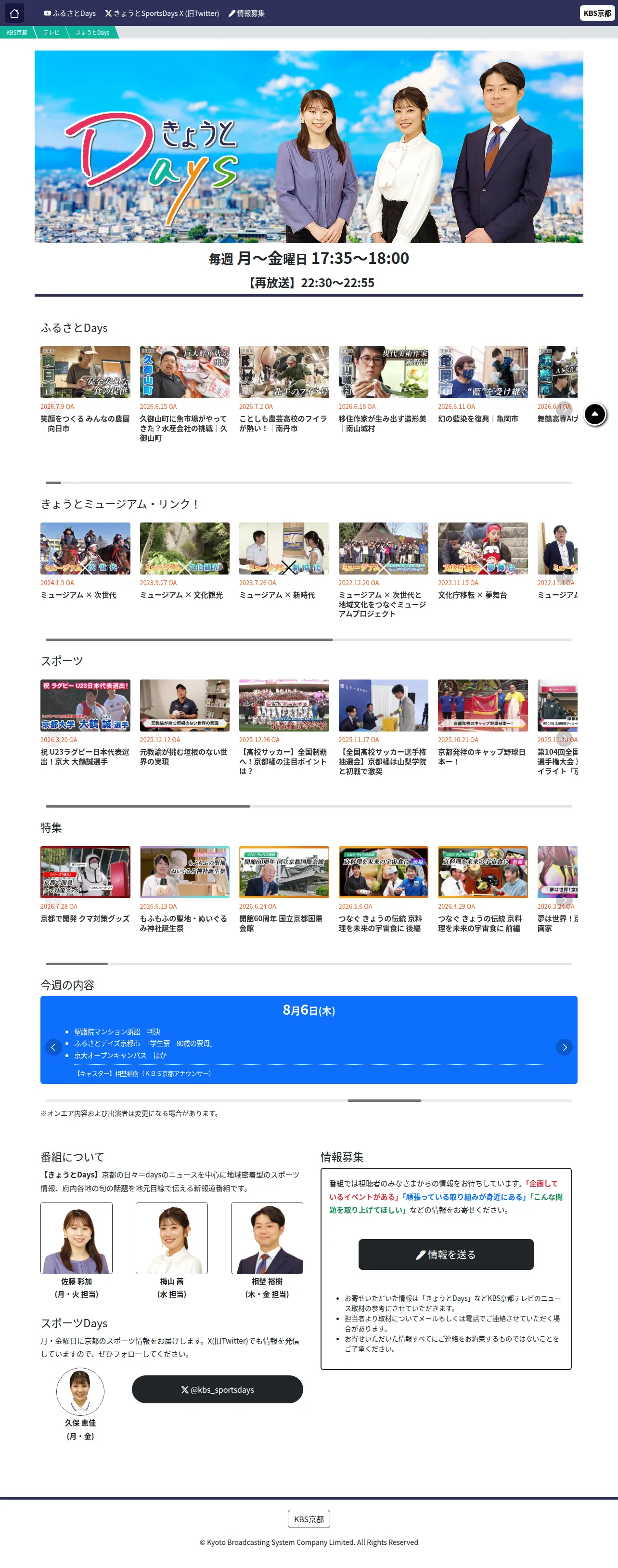Tap the KBS京都 button at top right
This screenshot has height=1568, width=618.
click(x=597, y=13)
